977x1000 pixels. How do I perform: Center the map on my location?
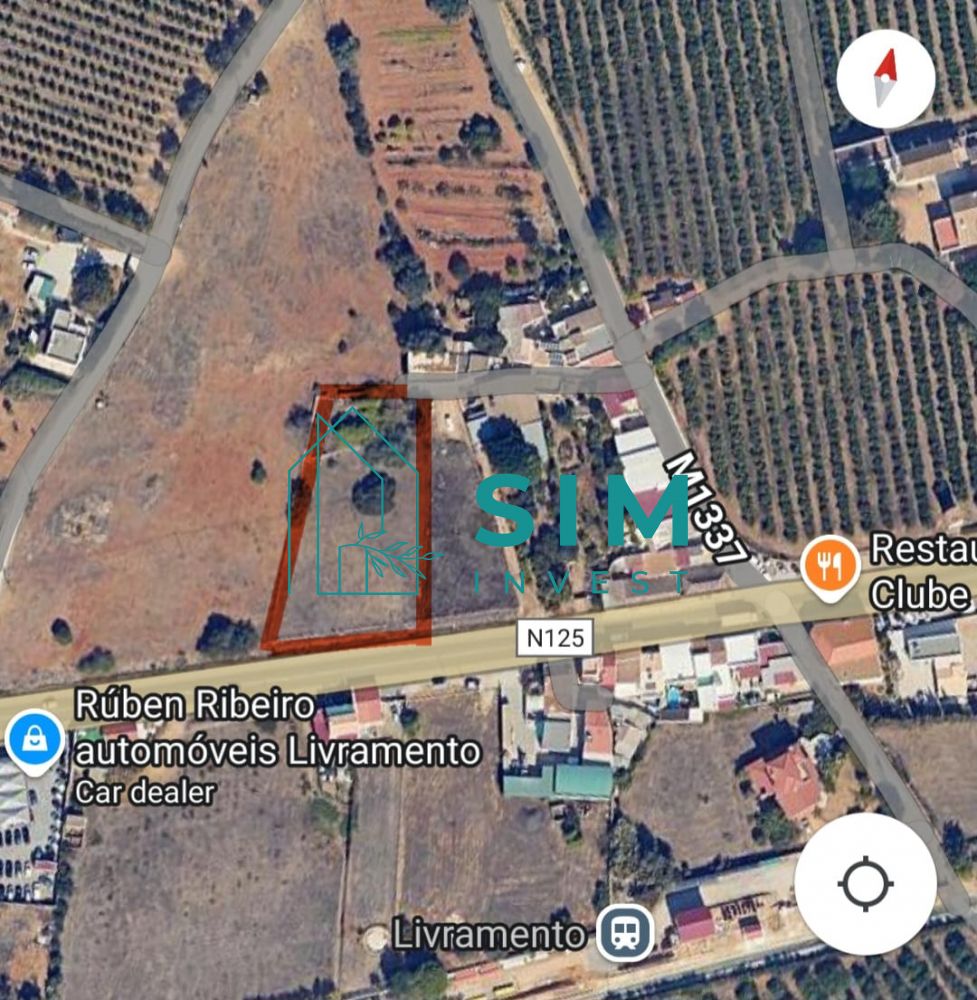point(865,884)
